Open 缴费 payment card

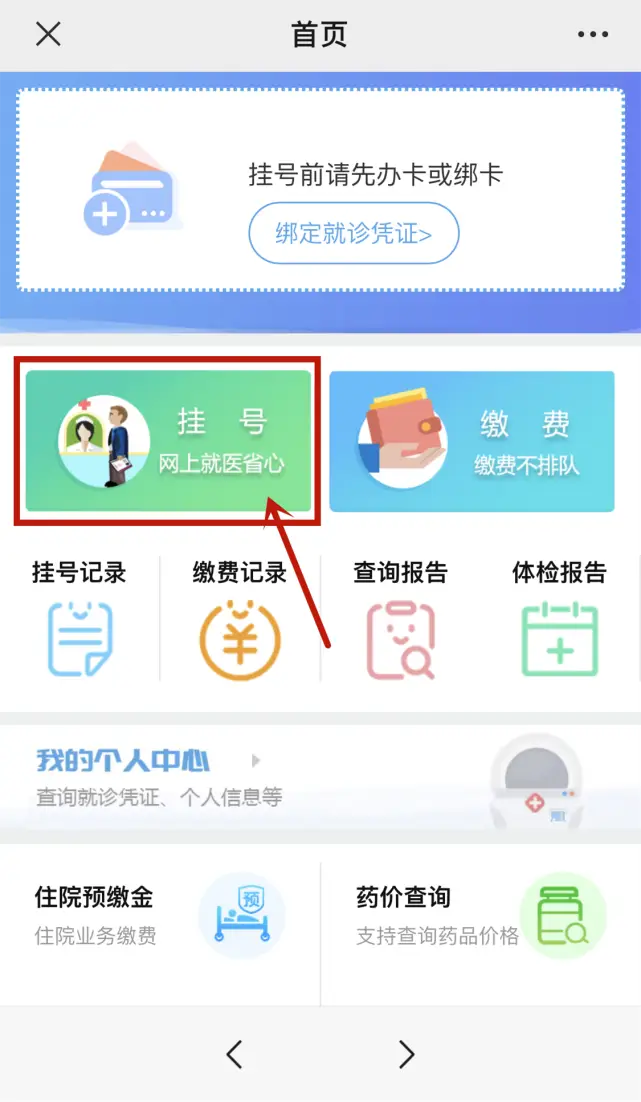coord(471,441)
